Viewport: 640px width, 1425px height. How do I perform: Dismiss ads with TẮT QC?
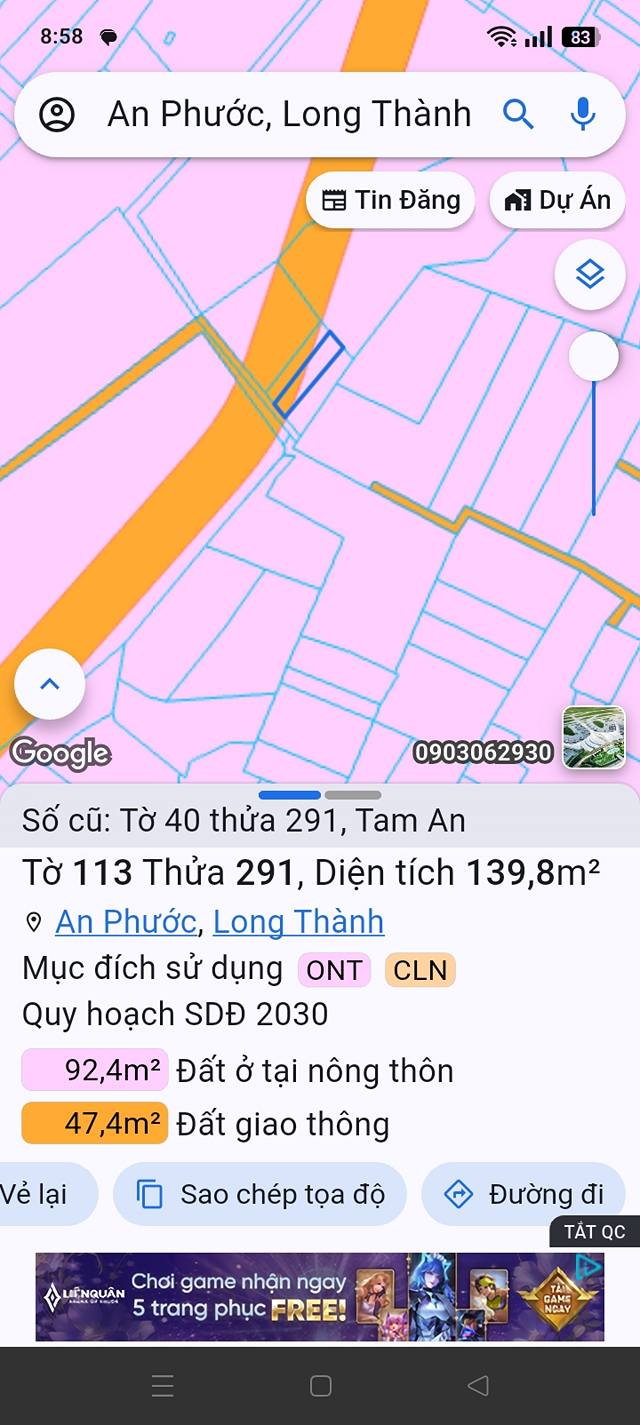(594, 1231)
